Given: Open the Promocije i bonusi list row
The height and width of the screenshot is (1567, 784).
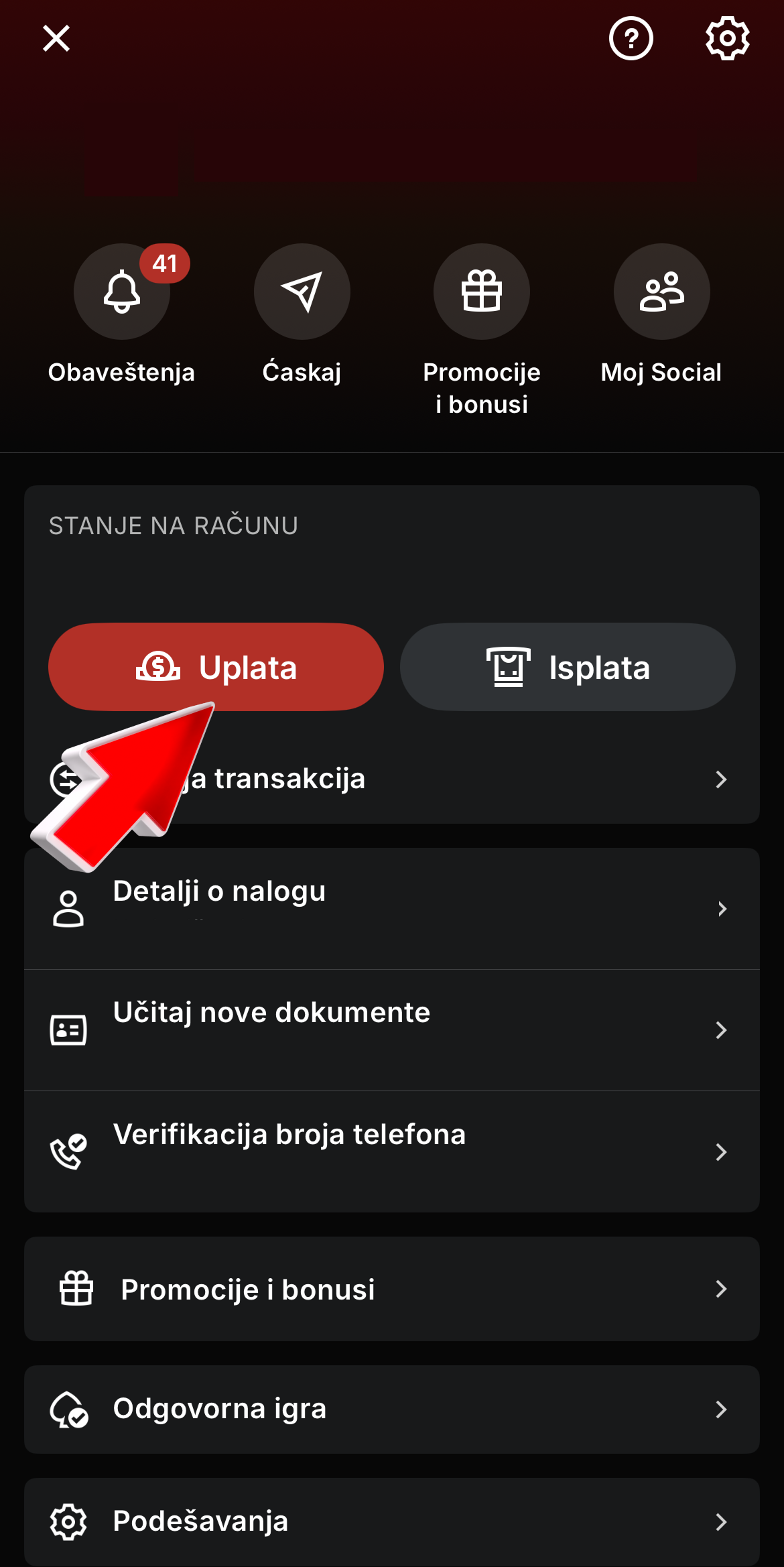Looking at the screenshot, I should [x=392, y=1289].
